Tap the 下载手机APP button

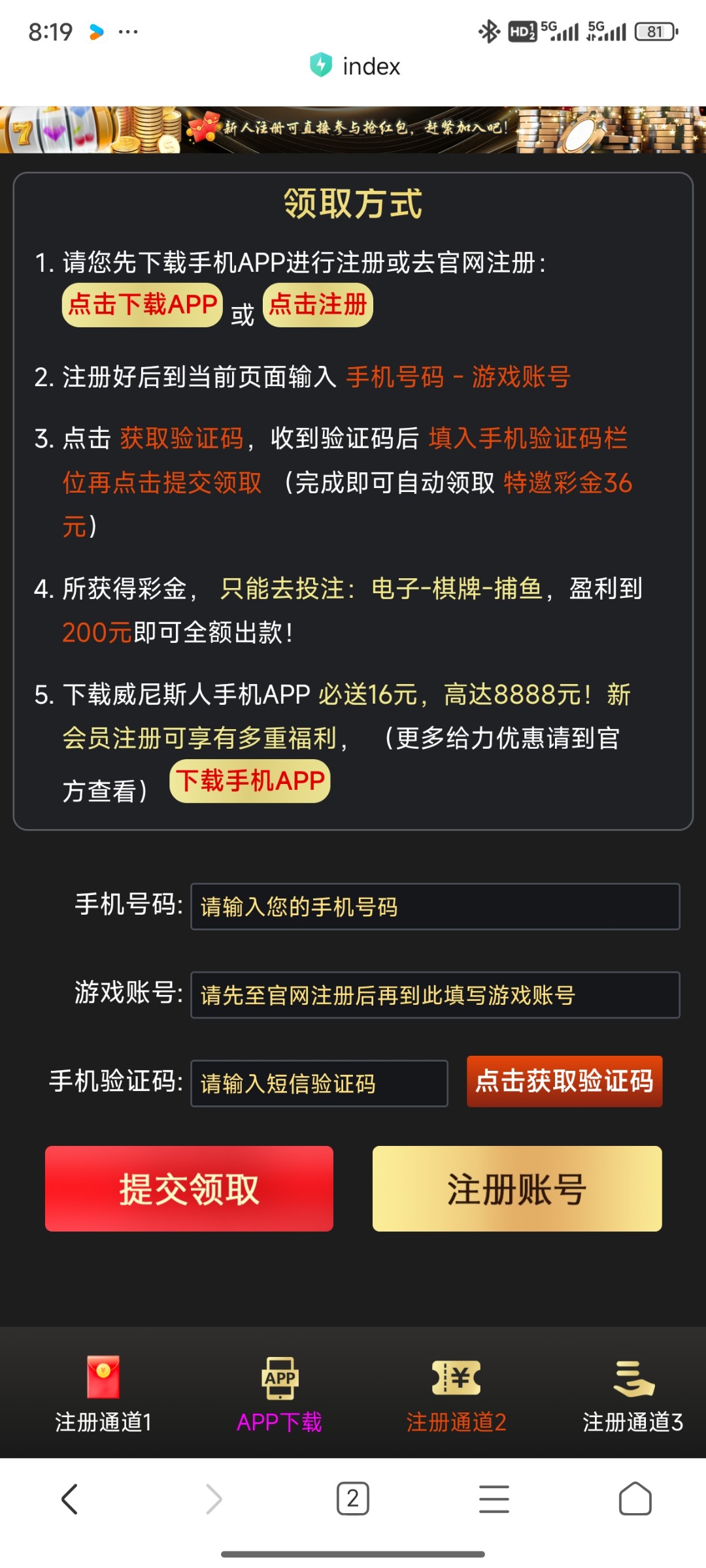(x=250, y=781)
